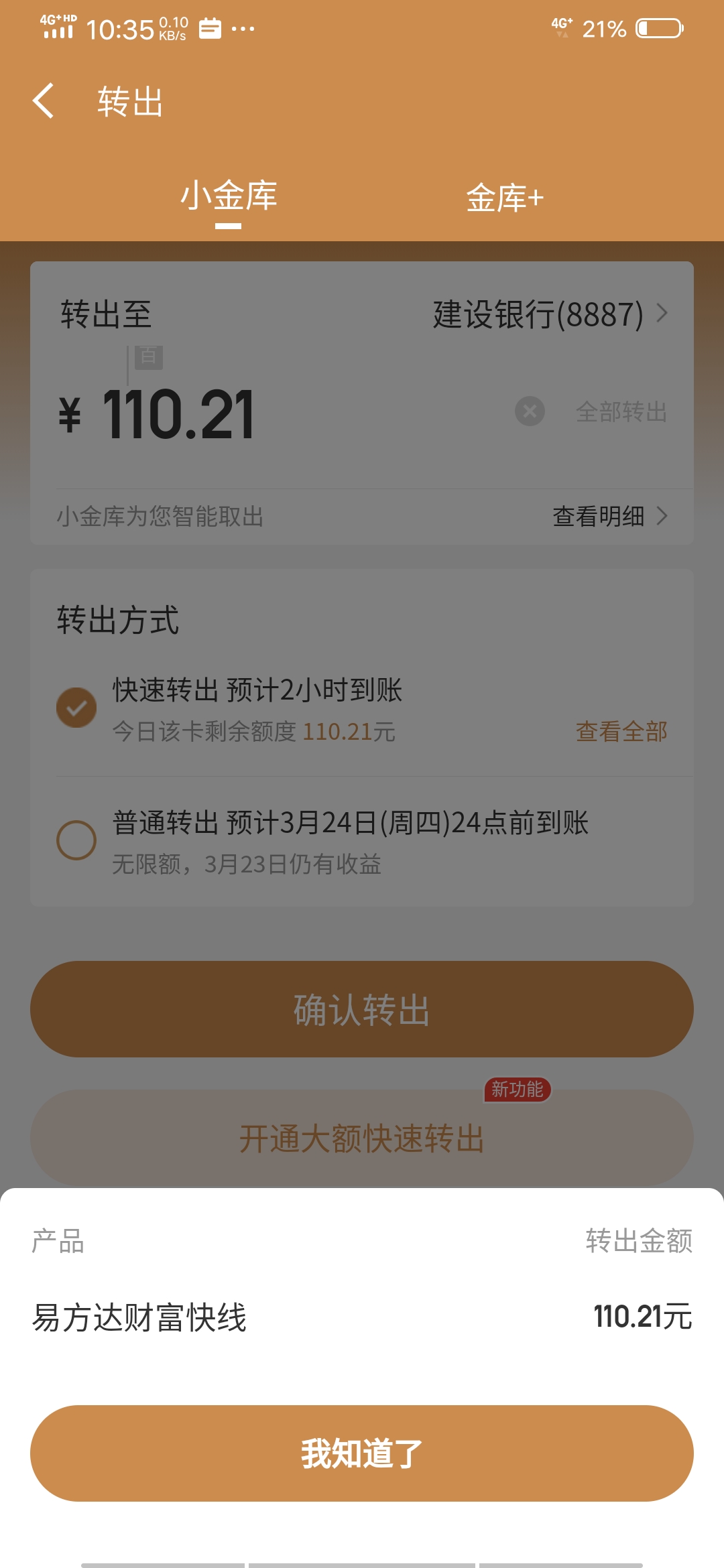
Task: Open 查看明细 details
Action: click(610, 516)
